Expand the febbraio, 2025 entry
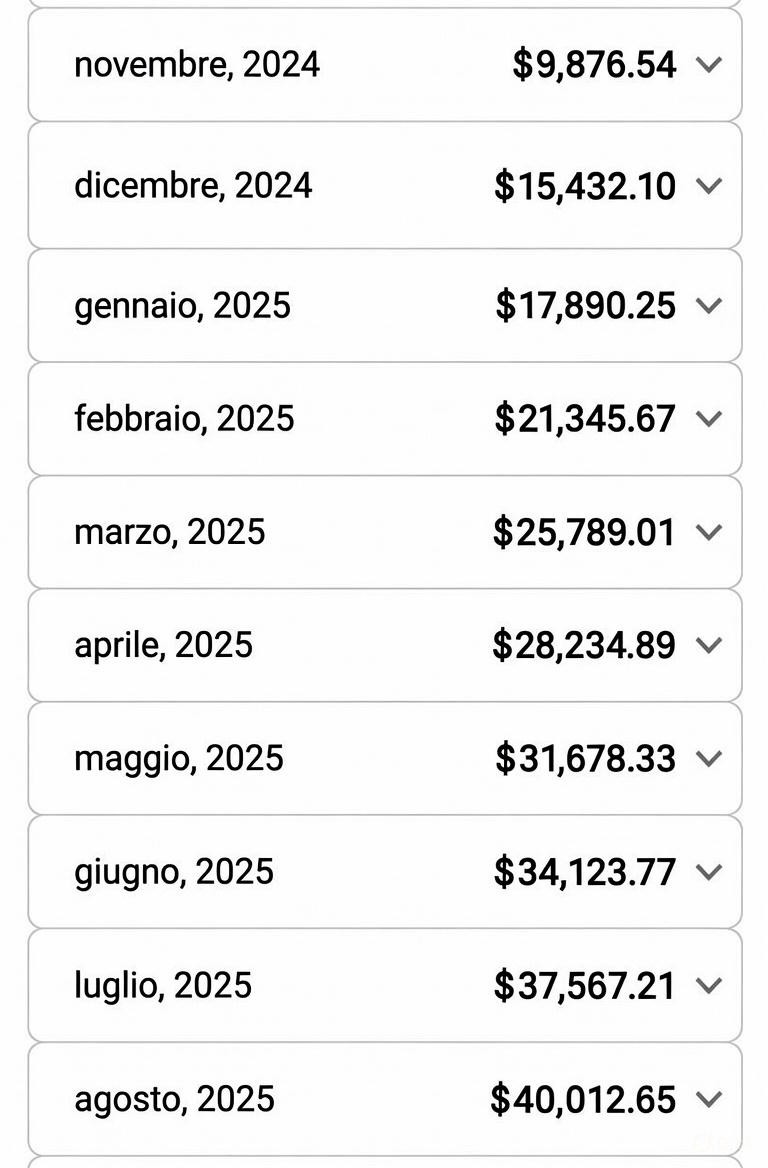Image resolution: width=768 pixels, height=1168 pixels. click(x=708, y=419)
